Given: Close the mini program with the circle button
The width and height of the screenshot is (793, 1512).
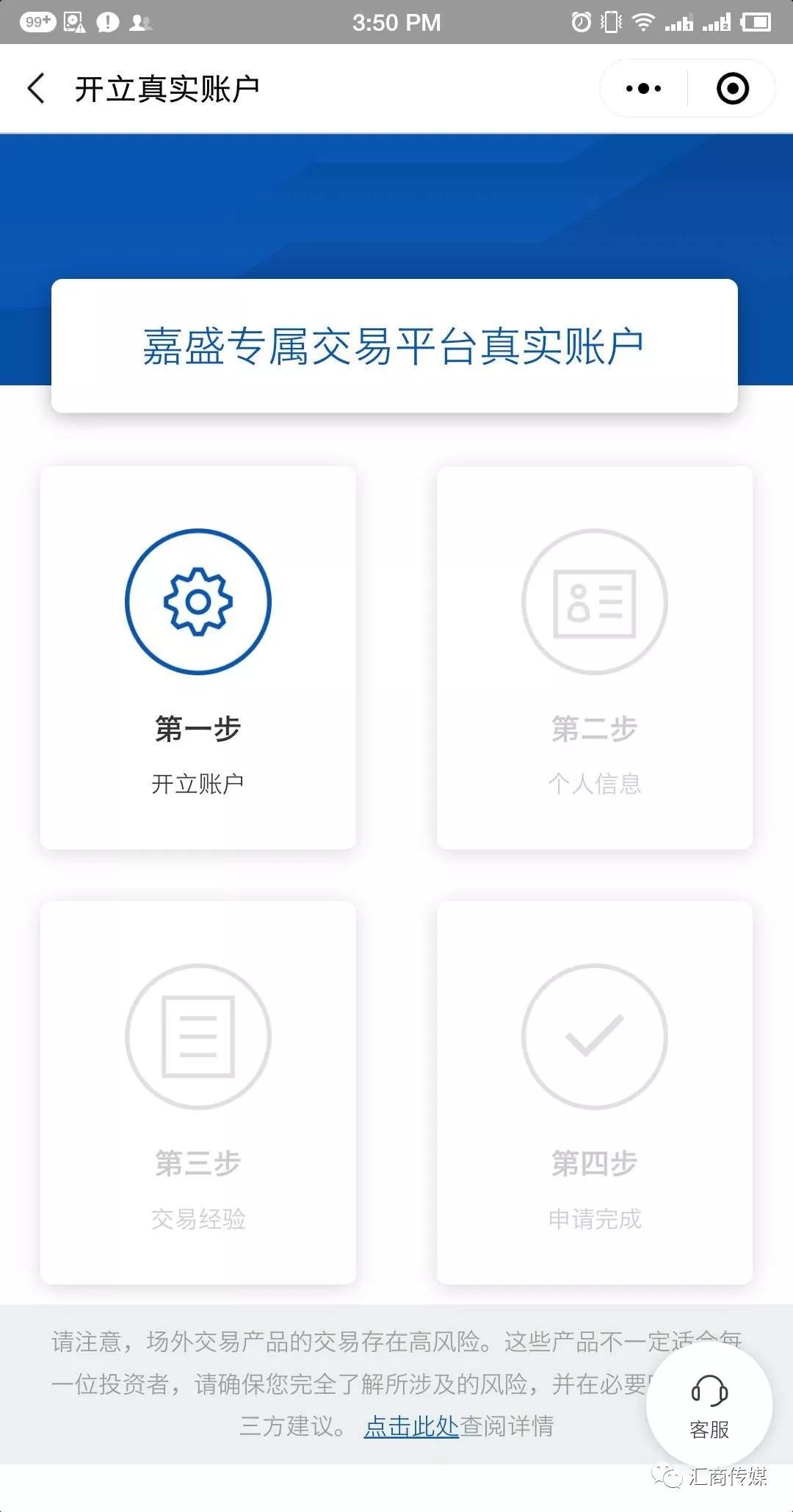Looking at the screenshot, I should [x=732, y=89].
